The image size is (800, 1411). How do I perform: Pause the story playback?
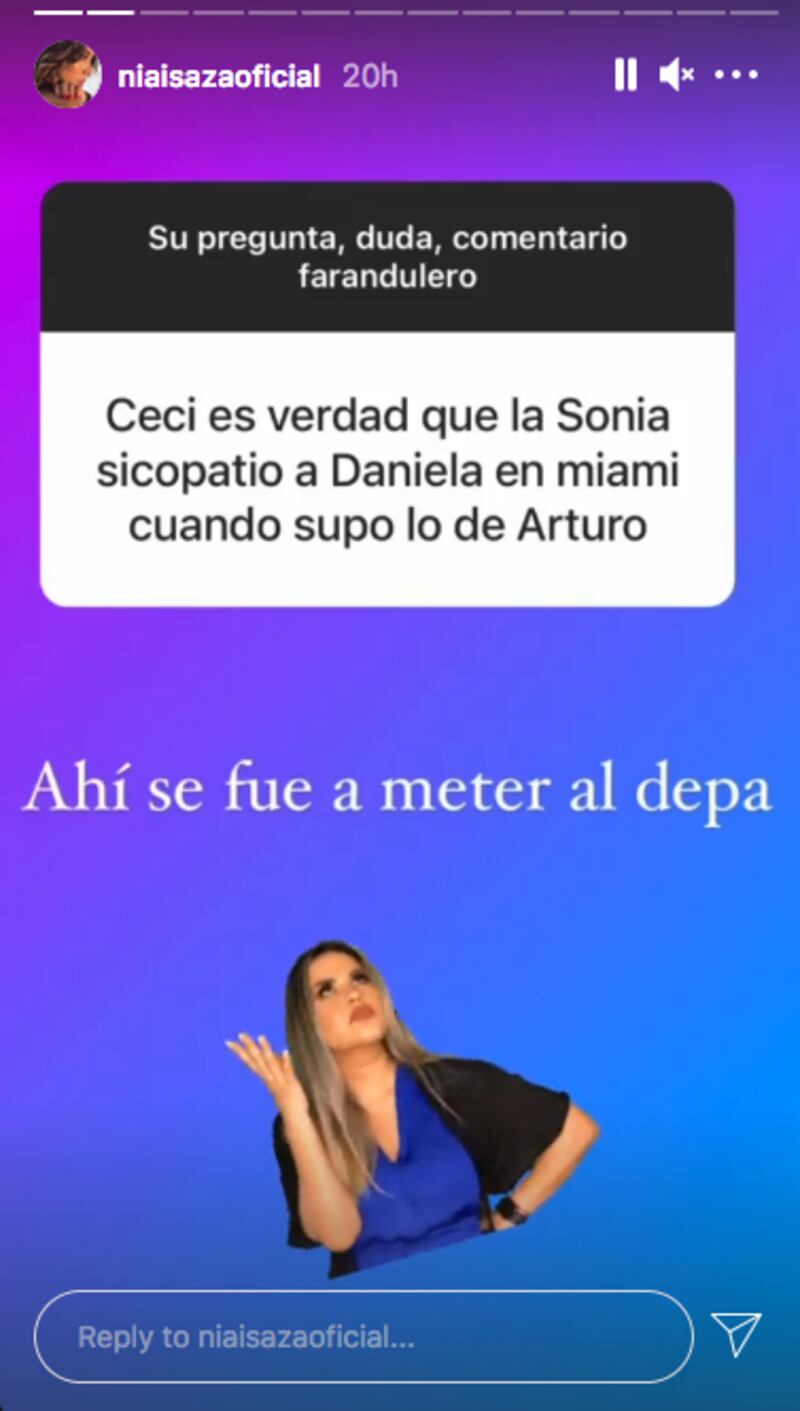pos(625,75)
